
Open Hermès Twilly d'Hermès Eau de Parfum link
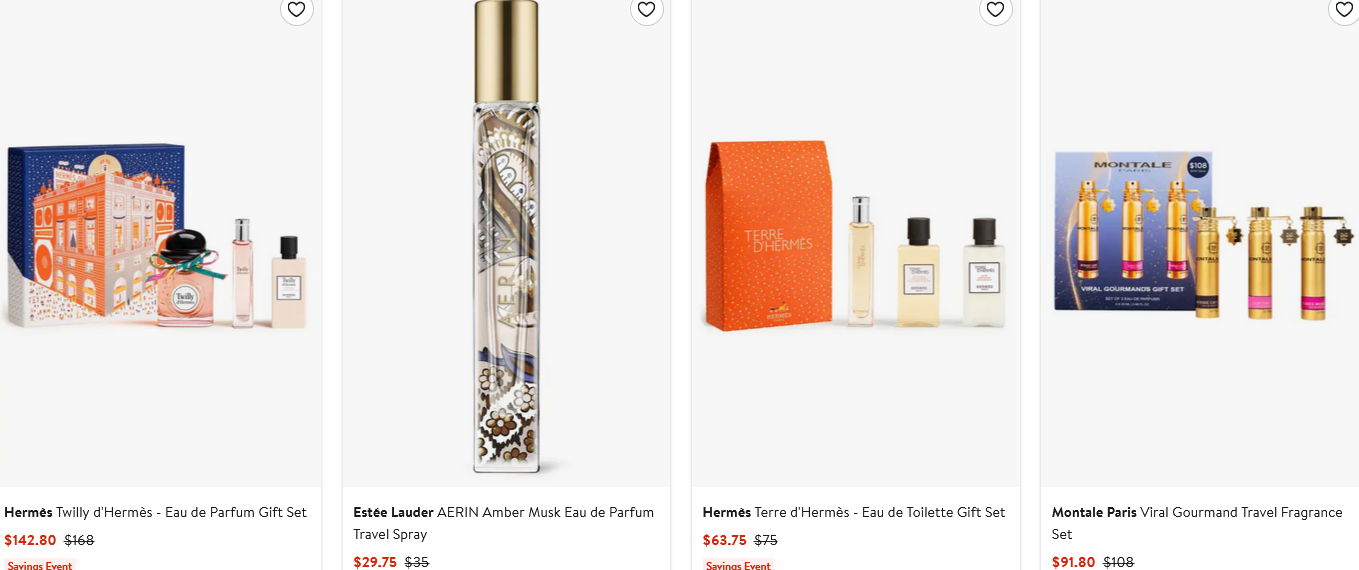(x=156, y=512)
